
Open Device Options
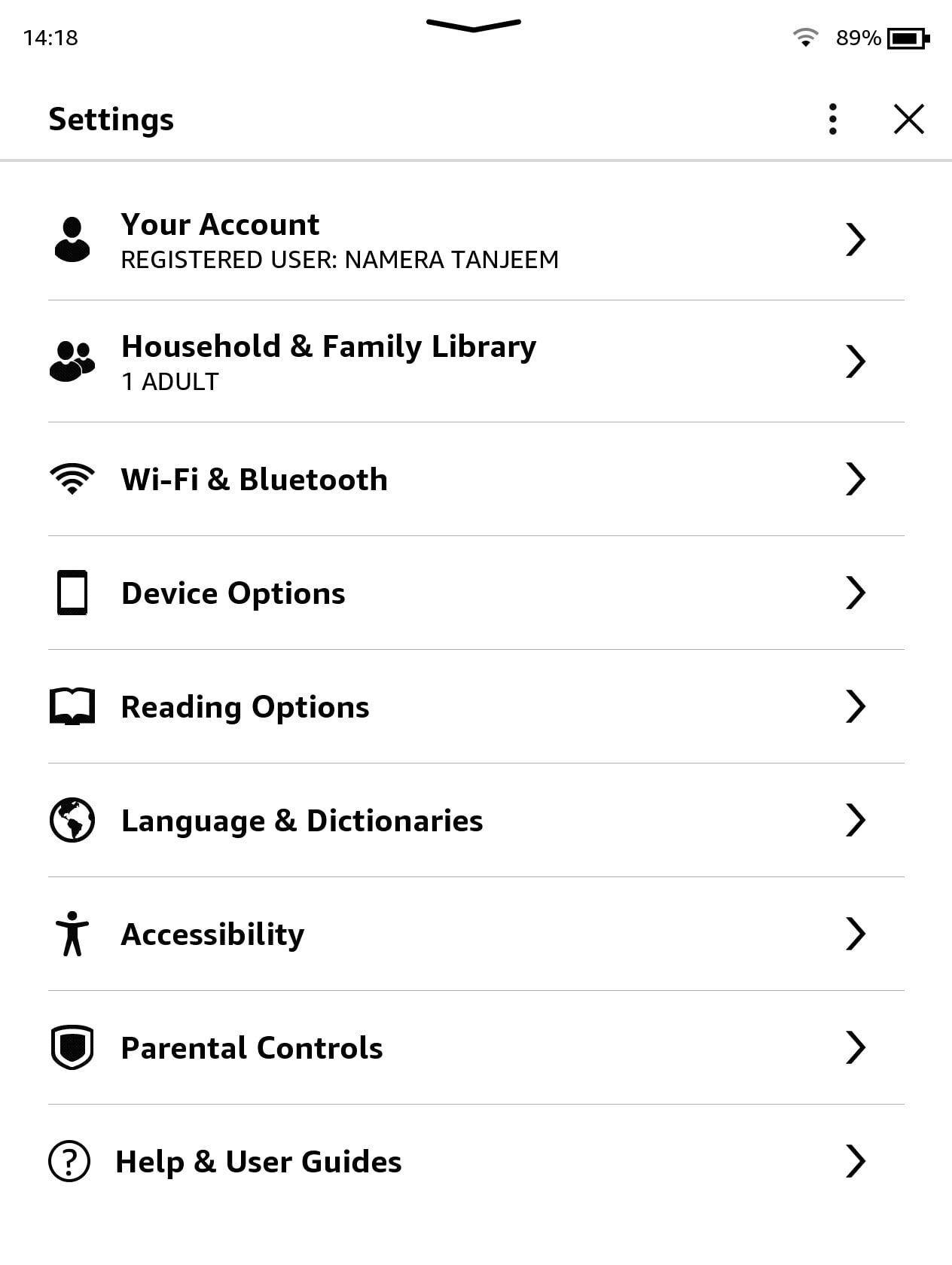pyautogui.click(x=476, y=593)
